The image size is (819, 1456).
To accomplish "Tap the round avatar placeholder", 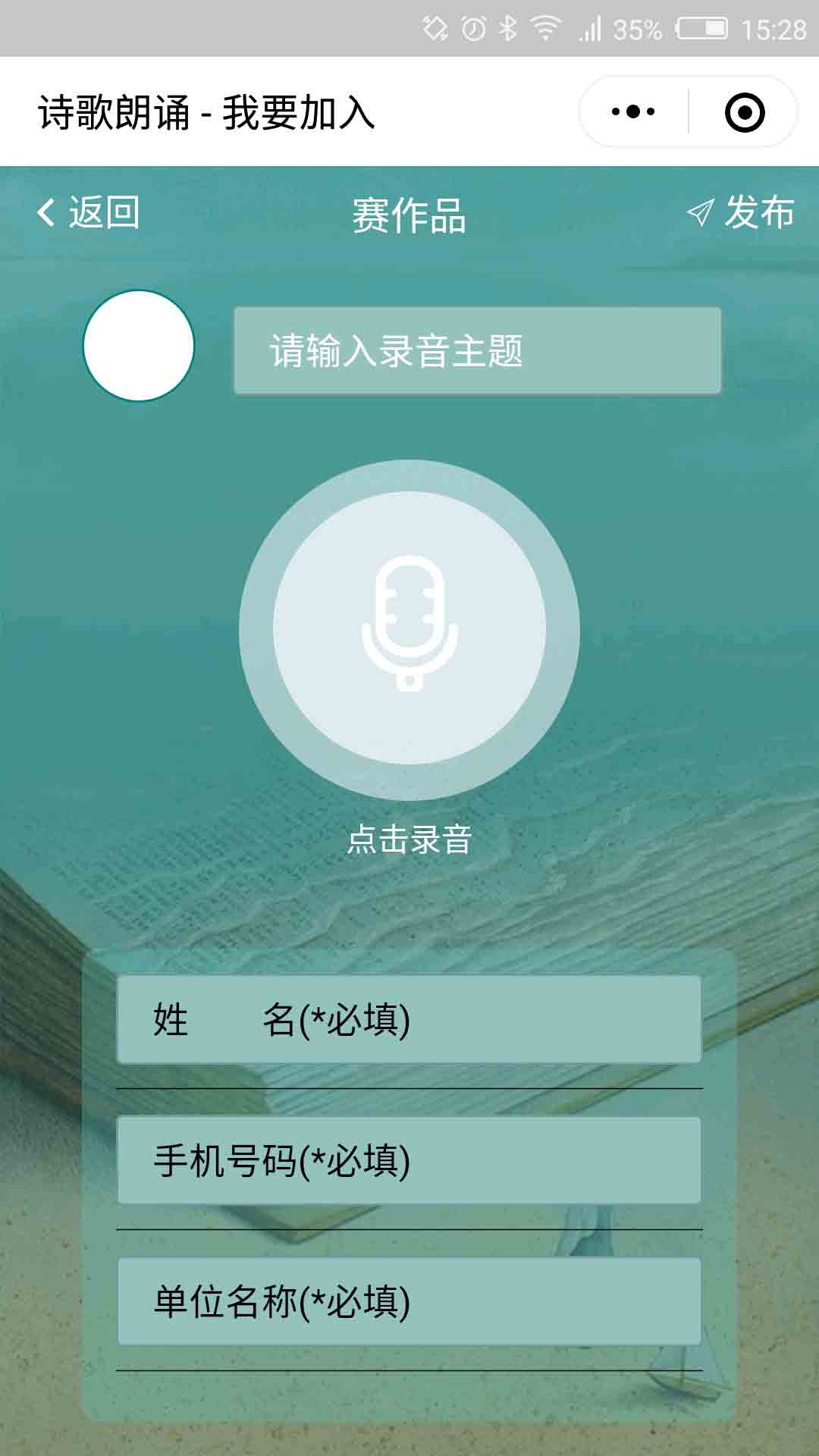I will pos(139,346).
